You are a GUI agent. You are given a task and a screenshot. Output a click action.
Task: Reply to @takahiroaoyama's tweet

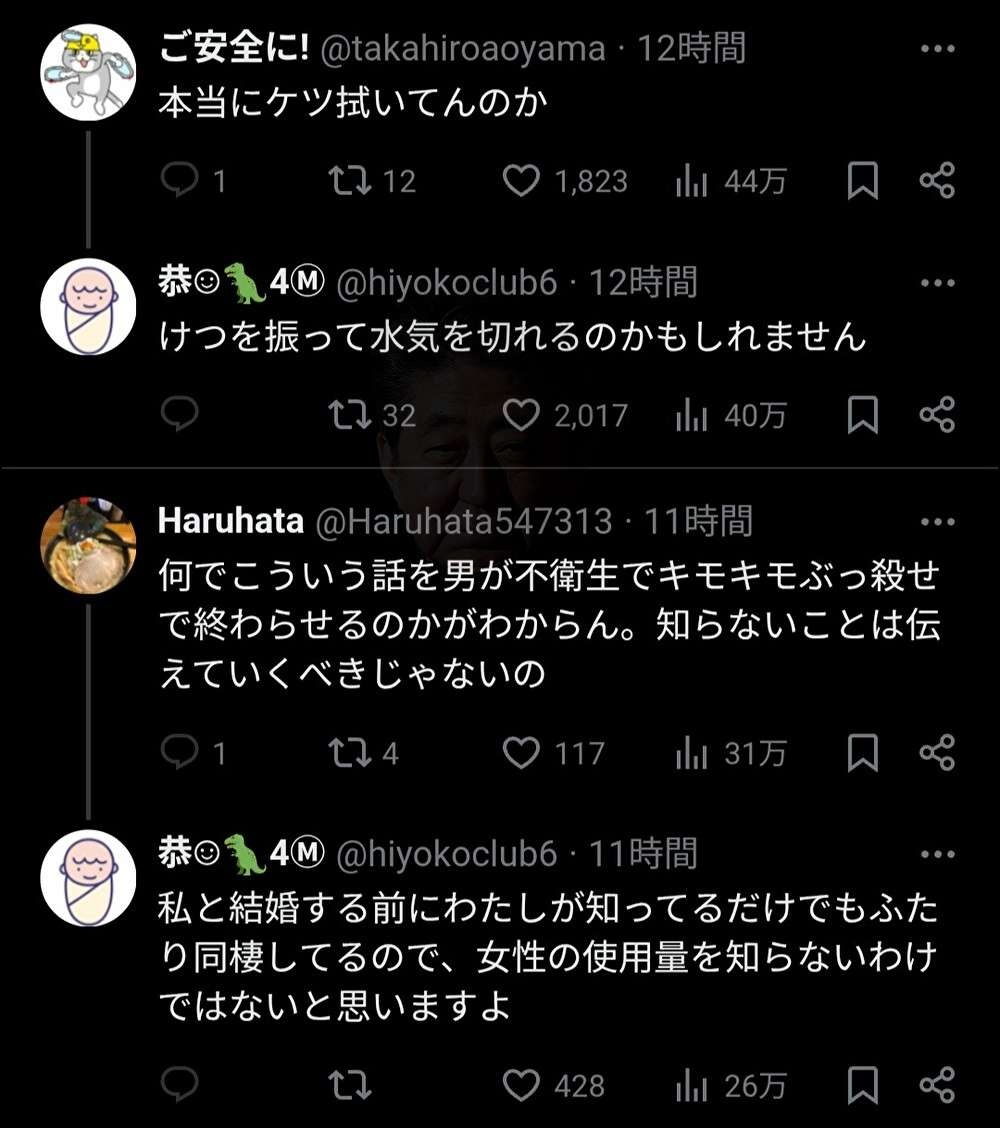[180, 182]
